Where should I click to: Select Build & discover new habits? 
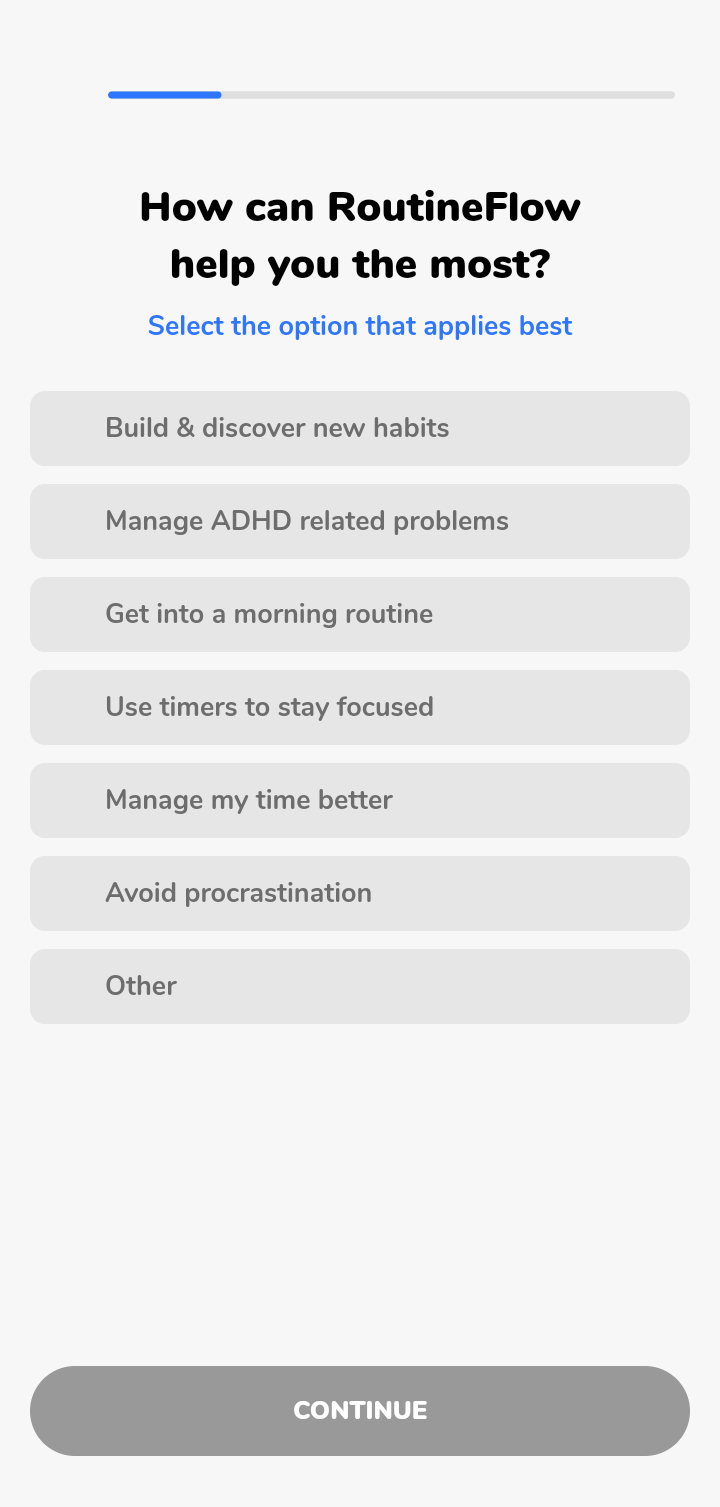[360, 428]
